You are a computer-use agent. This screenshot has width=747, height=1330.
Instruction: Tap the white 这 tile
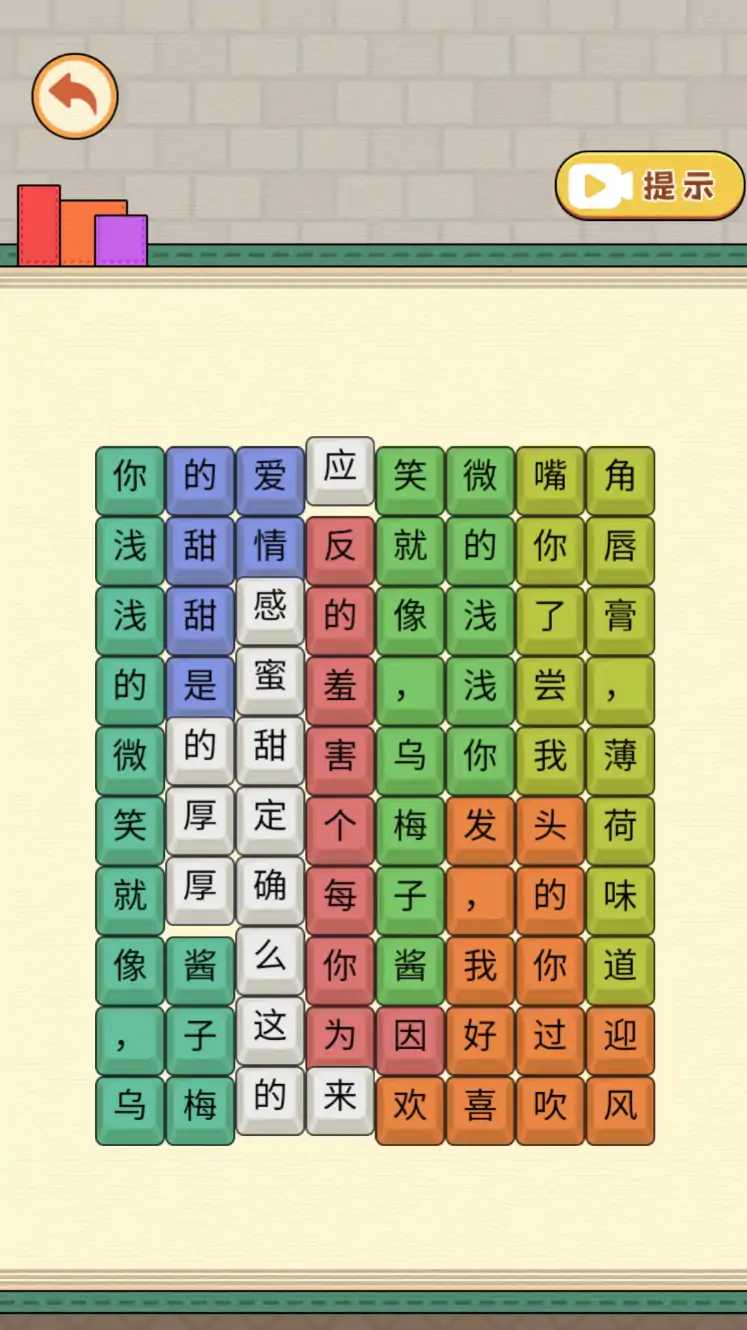(270, 1027)
